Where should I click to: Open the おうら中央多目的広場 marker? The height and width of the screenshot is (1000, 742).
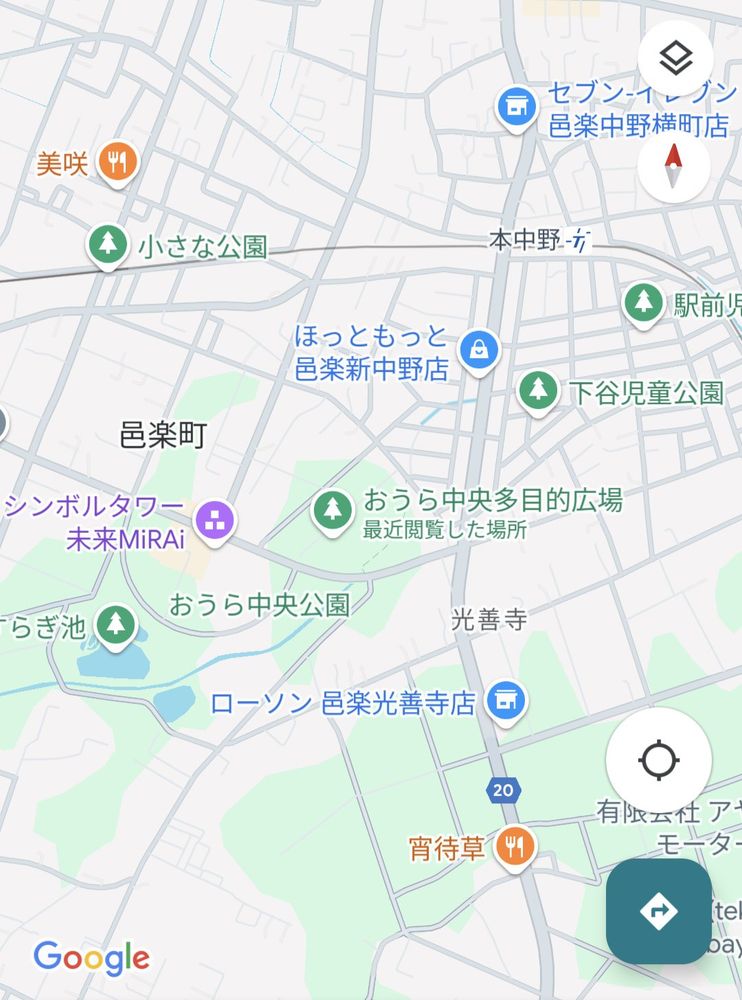[332, 512]
